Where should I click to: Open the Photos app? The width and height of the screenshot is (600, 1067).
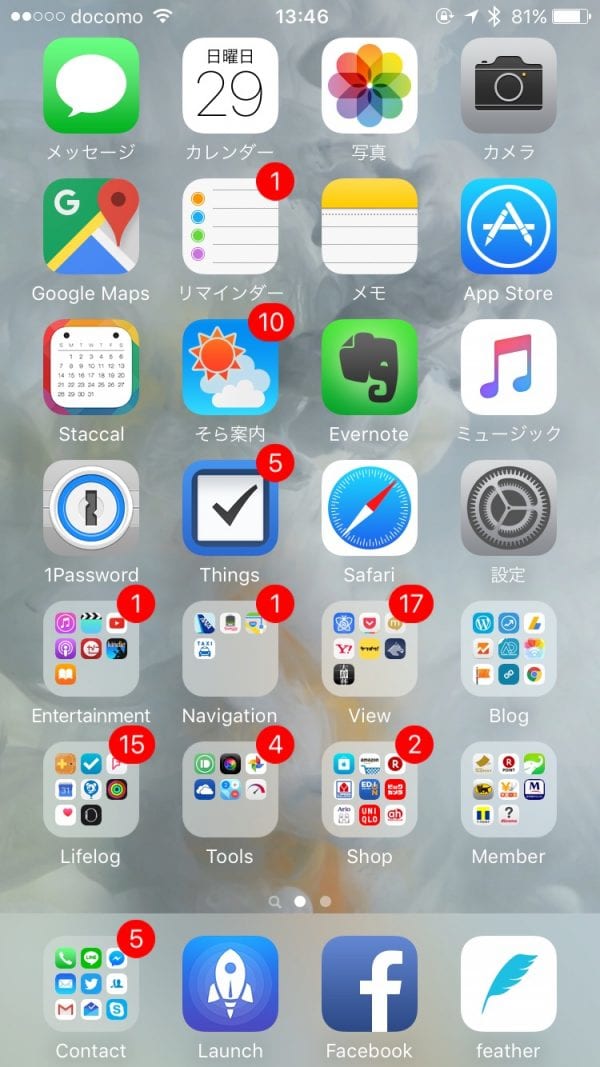pyautogui.click(x=369, y=86)
